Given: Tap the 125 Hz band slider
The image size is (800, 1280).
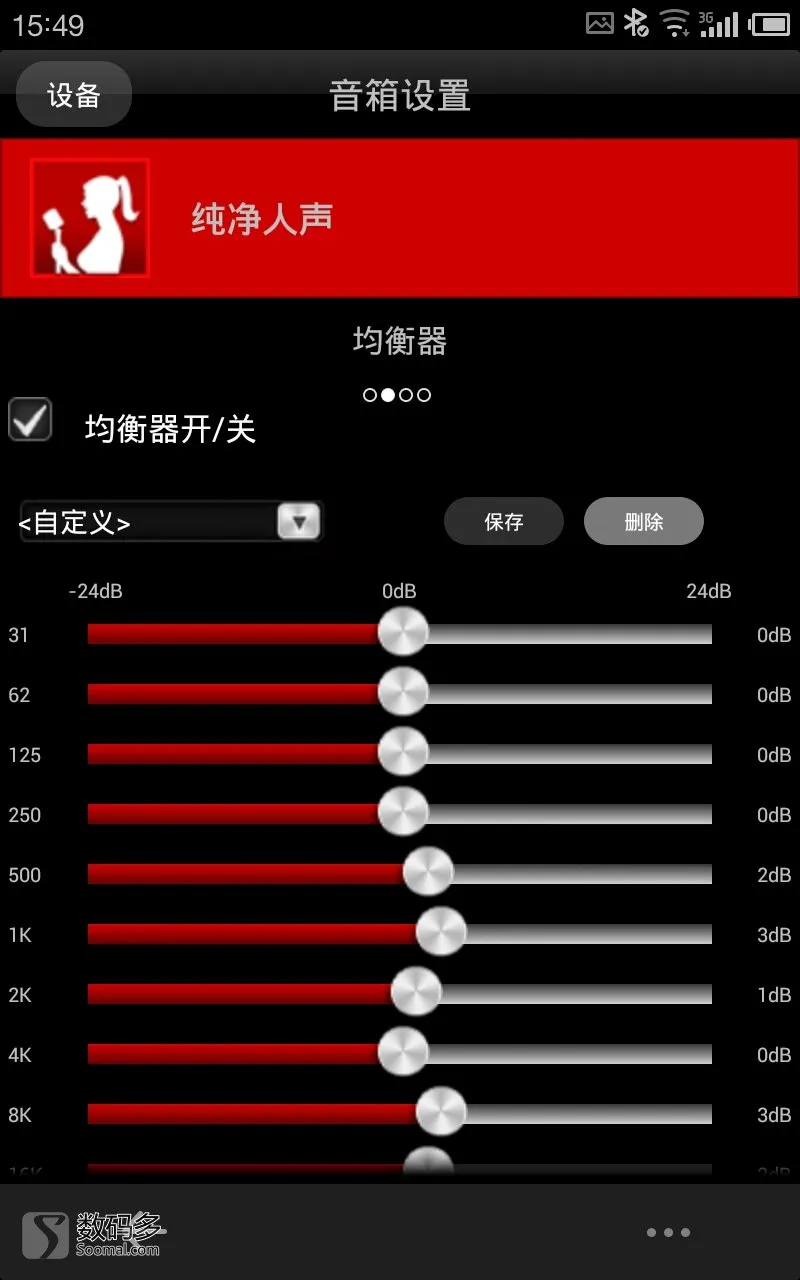Looking at the screenshot, I should point(400,753).
